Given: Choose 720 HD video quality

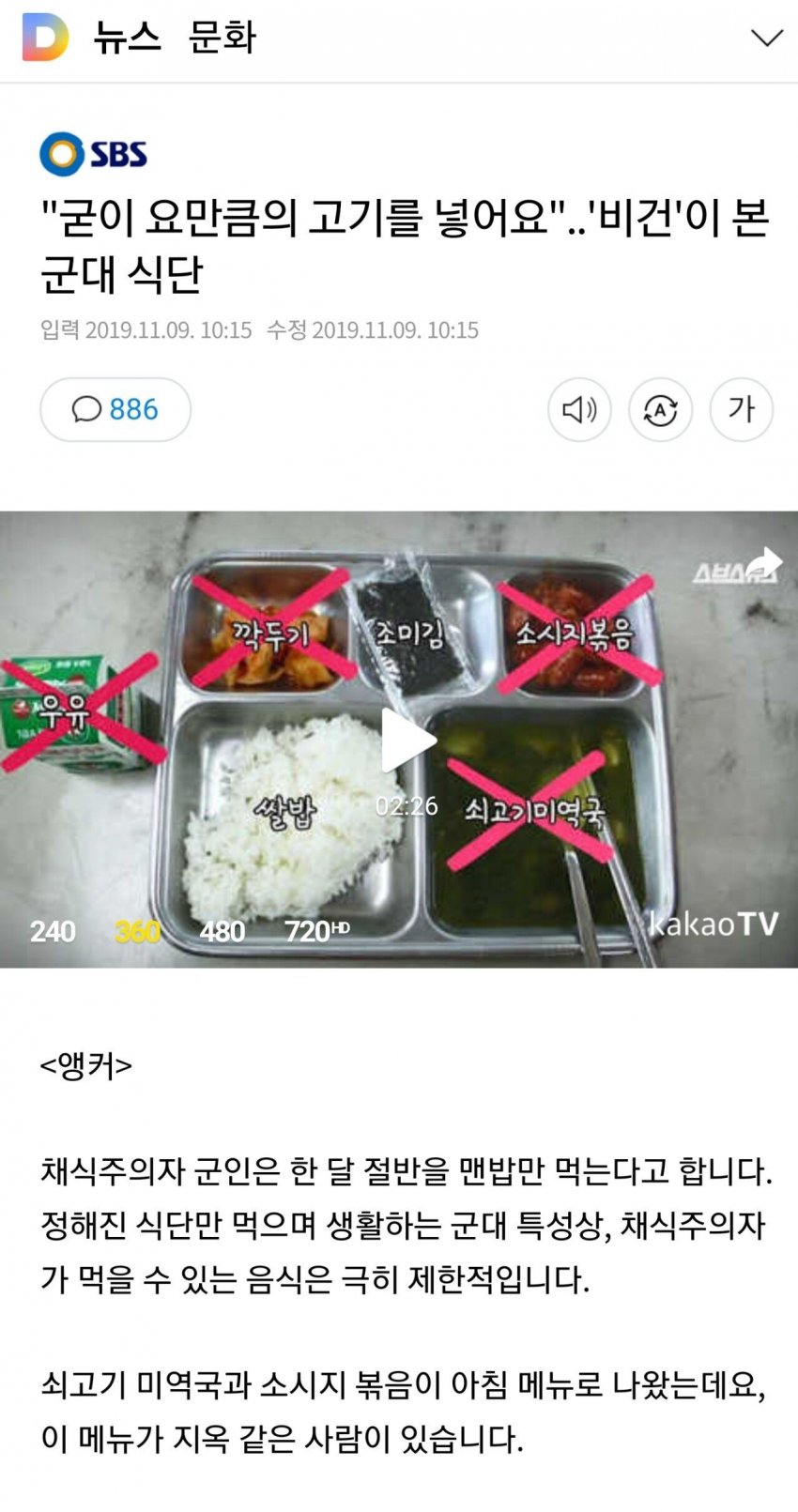Looking at the screenshot, I should (x=316, y=931).
